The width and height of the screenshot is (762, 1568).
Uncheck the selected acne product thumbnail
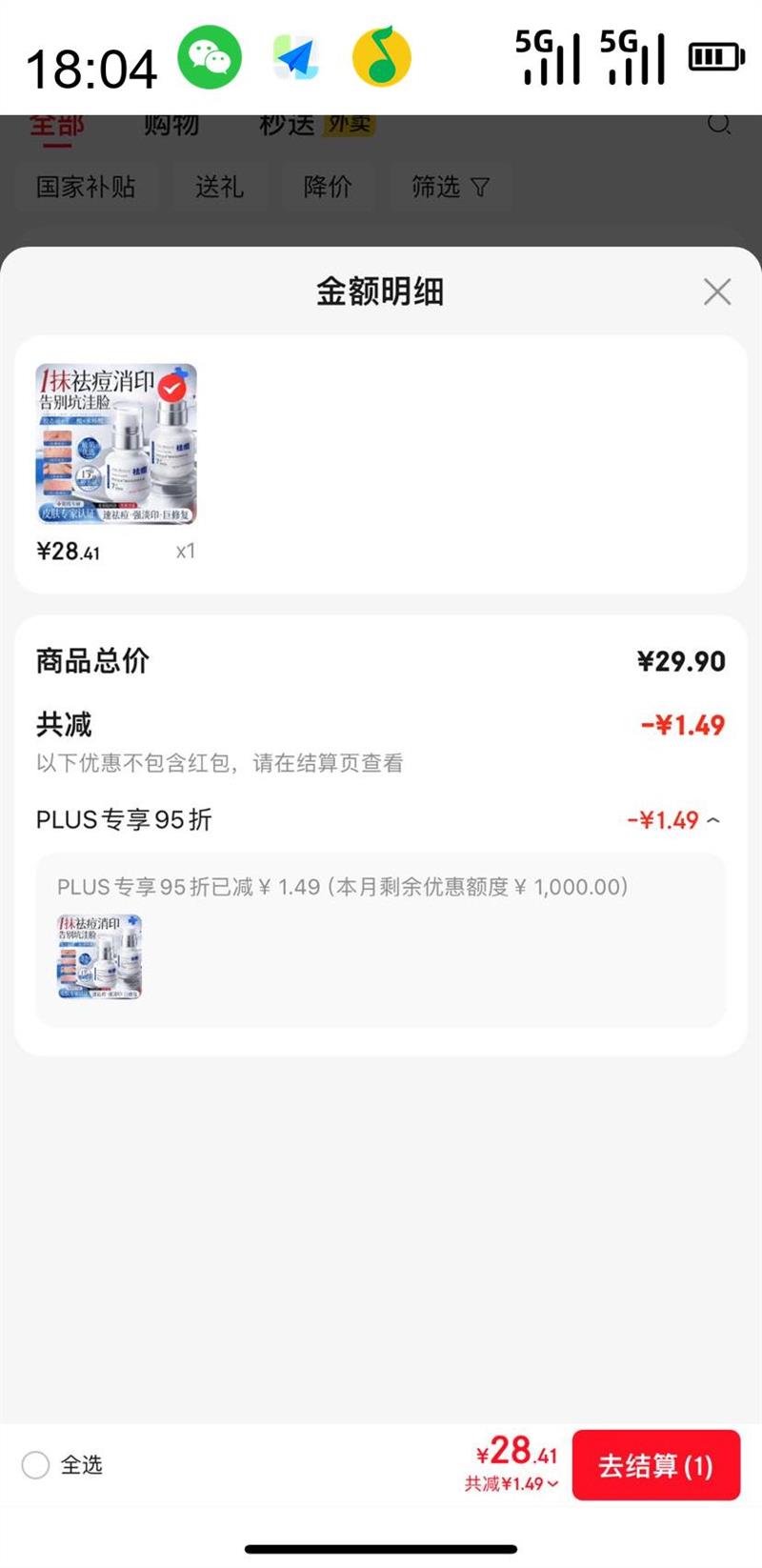pyautogui.click(x=172, y=388)
